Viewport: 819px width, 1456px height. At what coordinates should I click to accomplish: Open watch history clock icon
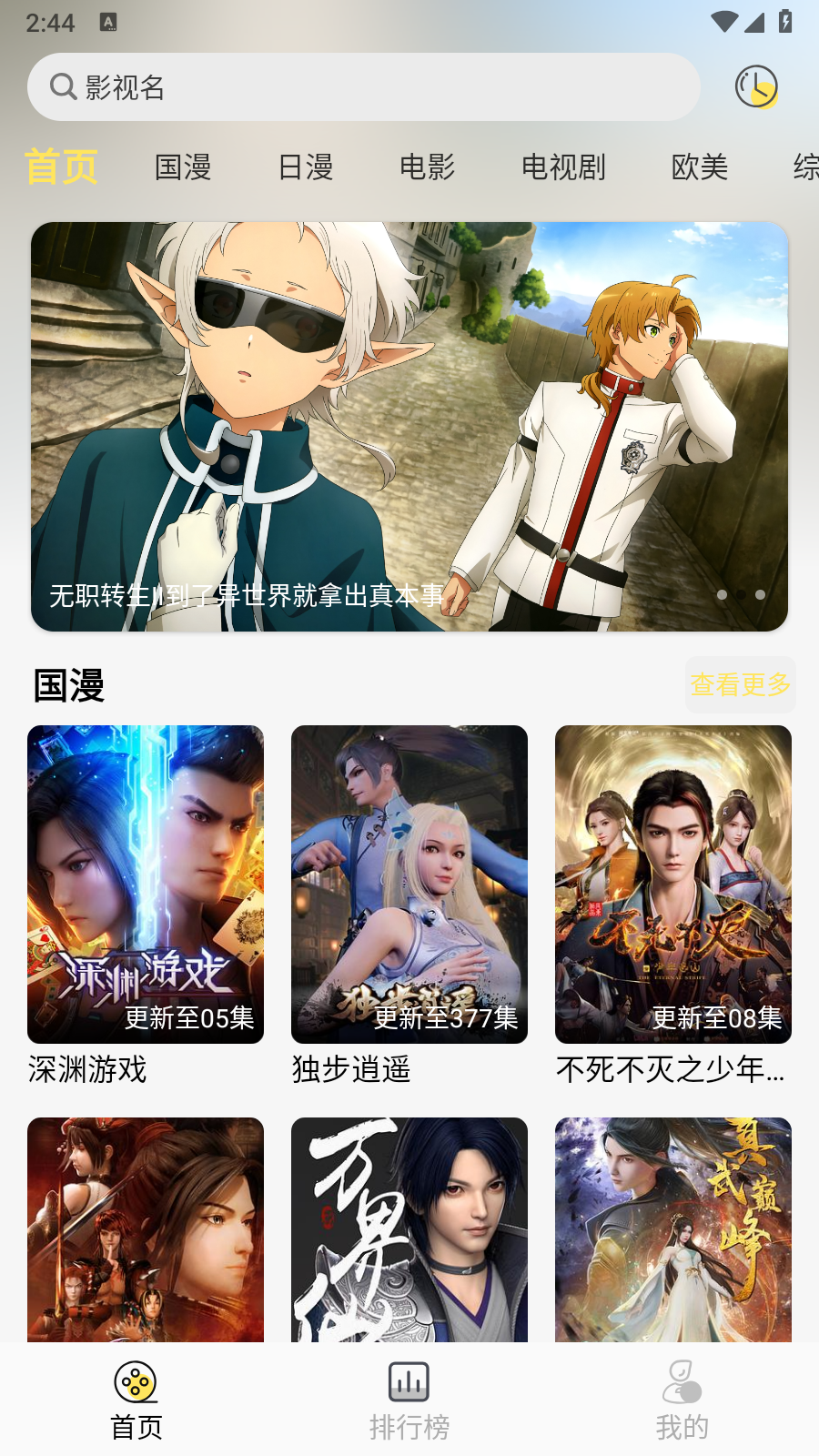[x=756, y=87]
